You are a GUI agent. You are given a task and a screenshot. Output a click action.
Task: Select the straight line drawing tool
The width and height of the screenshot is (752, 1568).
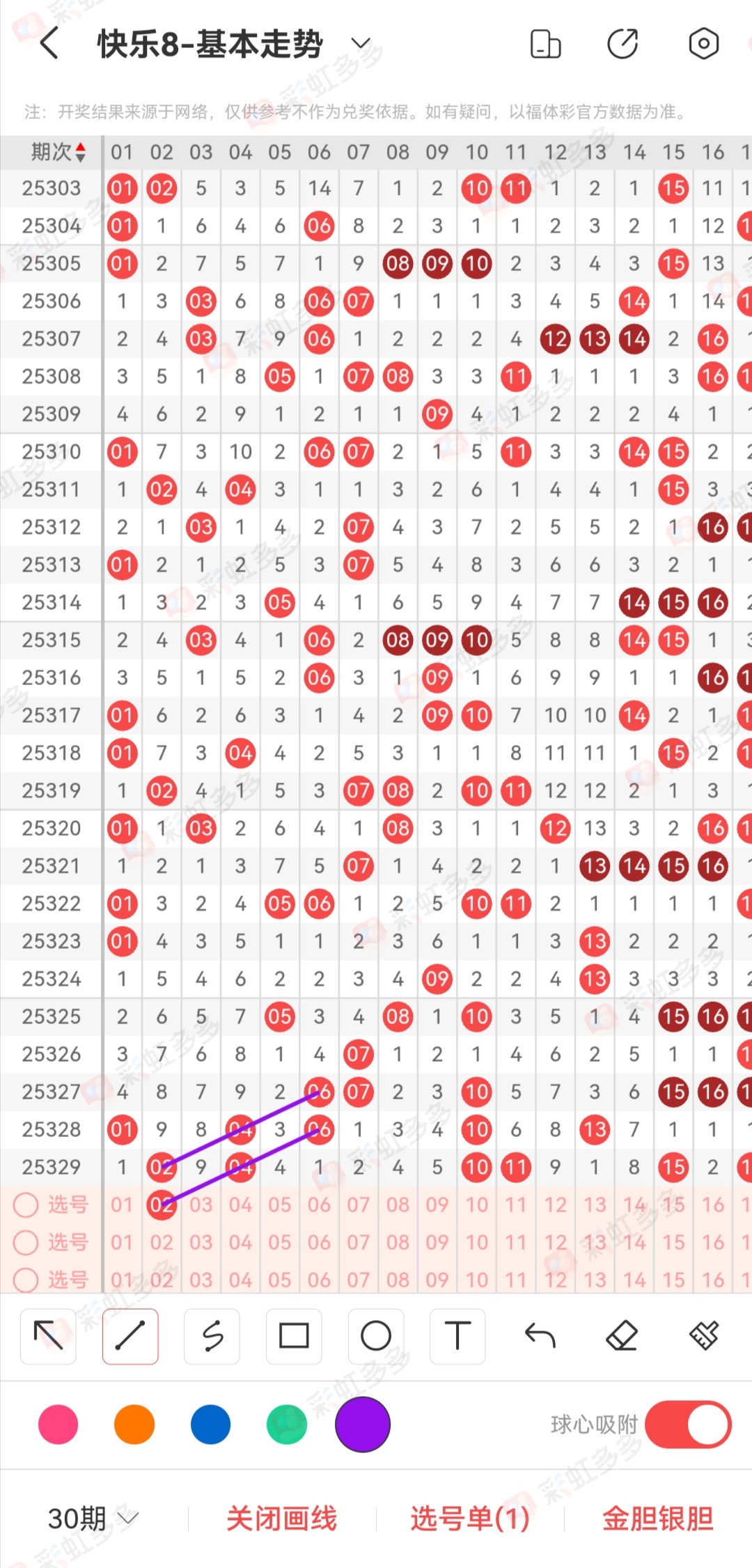130,1335
